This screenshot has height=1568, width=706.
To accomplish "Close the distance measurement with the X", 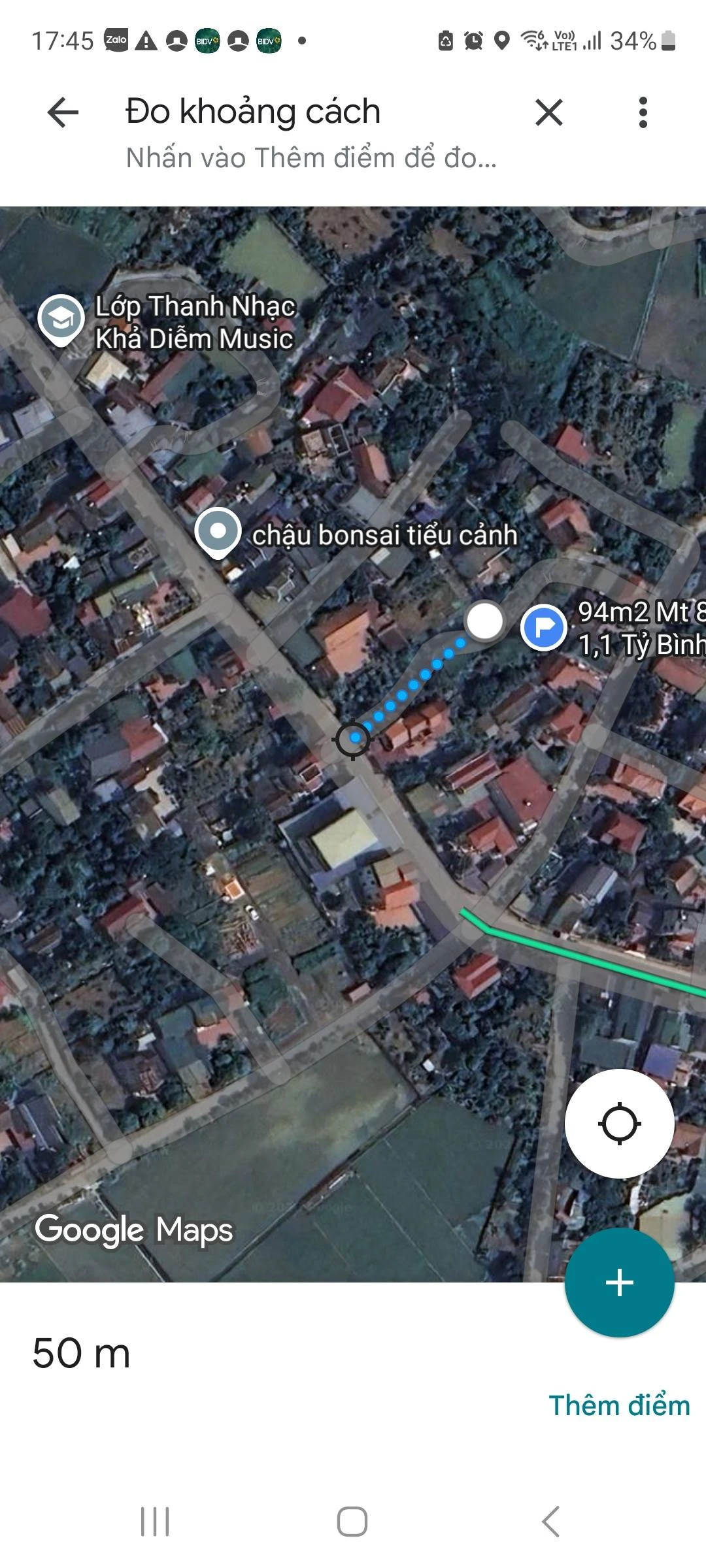I will coord(548,112).
